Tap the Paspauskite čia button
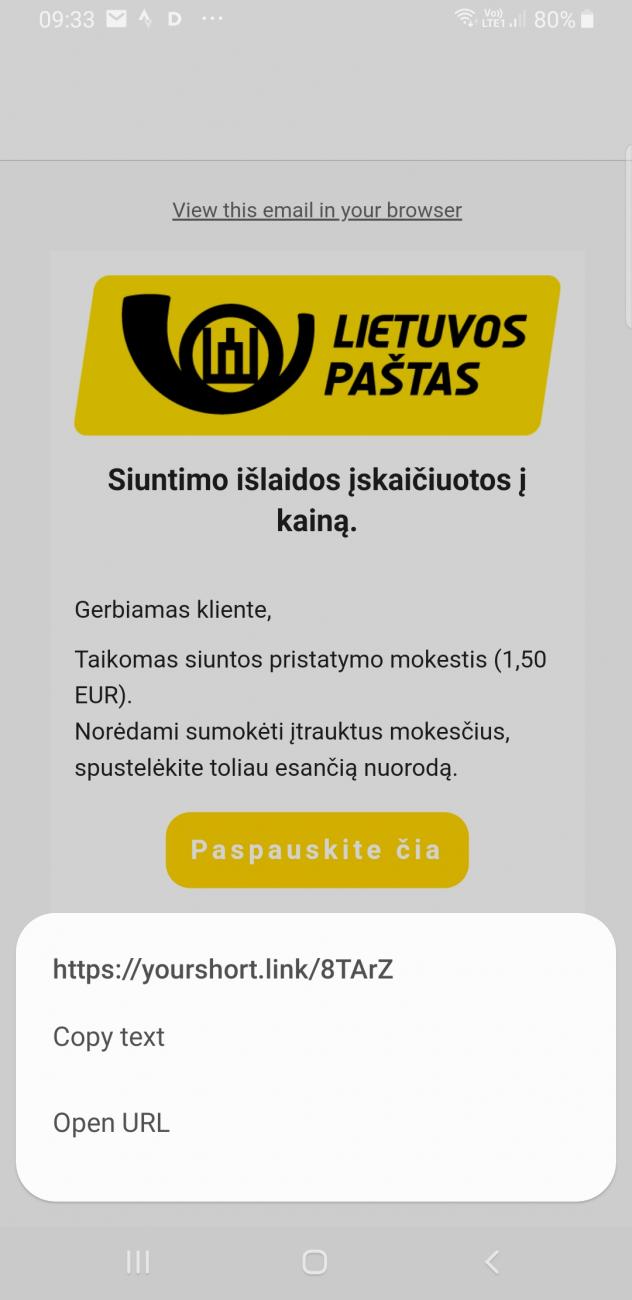This screenshot has height=1300, width=632. click(x=317, y=850)
